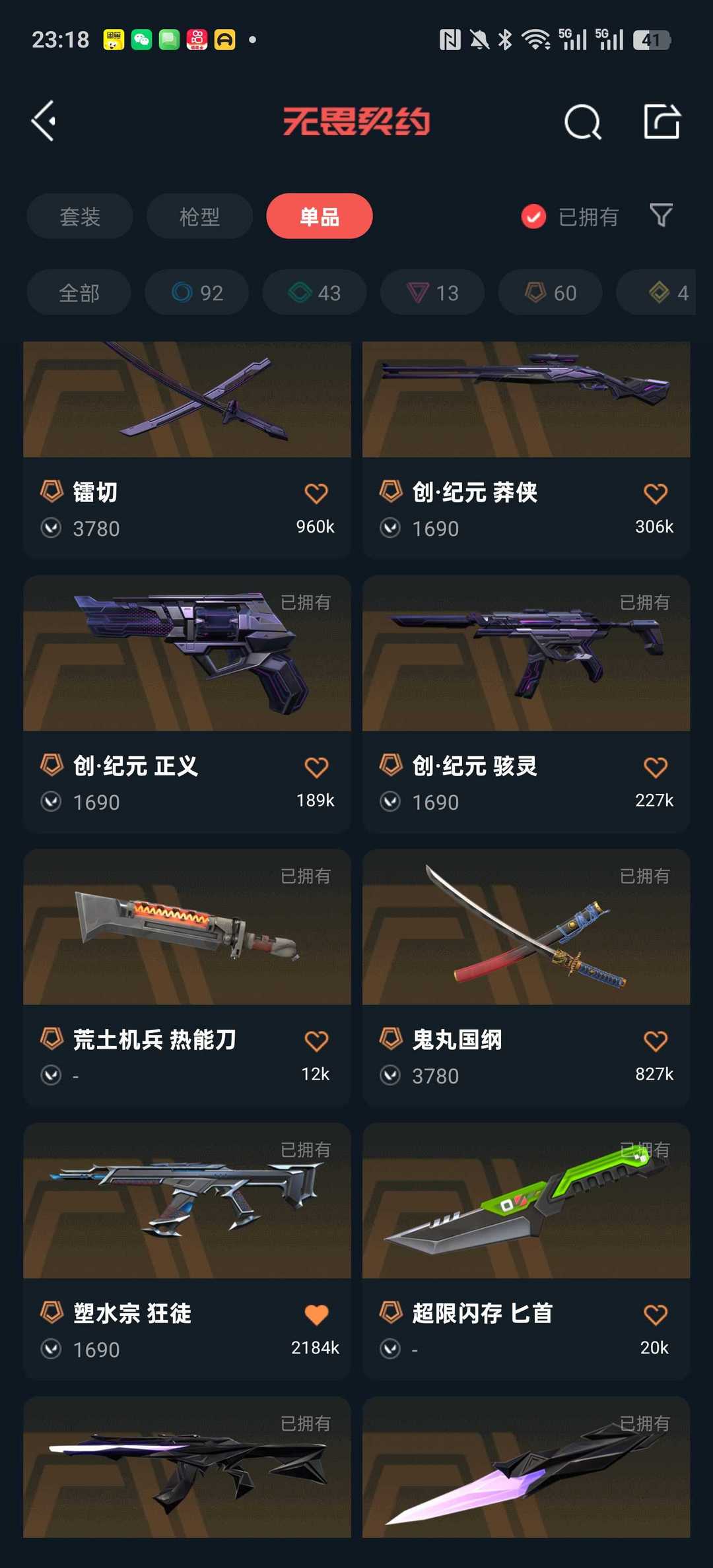713x1568 pixels.
Task: Go back using the top-left arrow
Action: [44, 121]
